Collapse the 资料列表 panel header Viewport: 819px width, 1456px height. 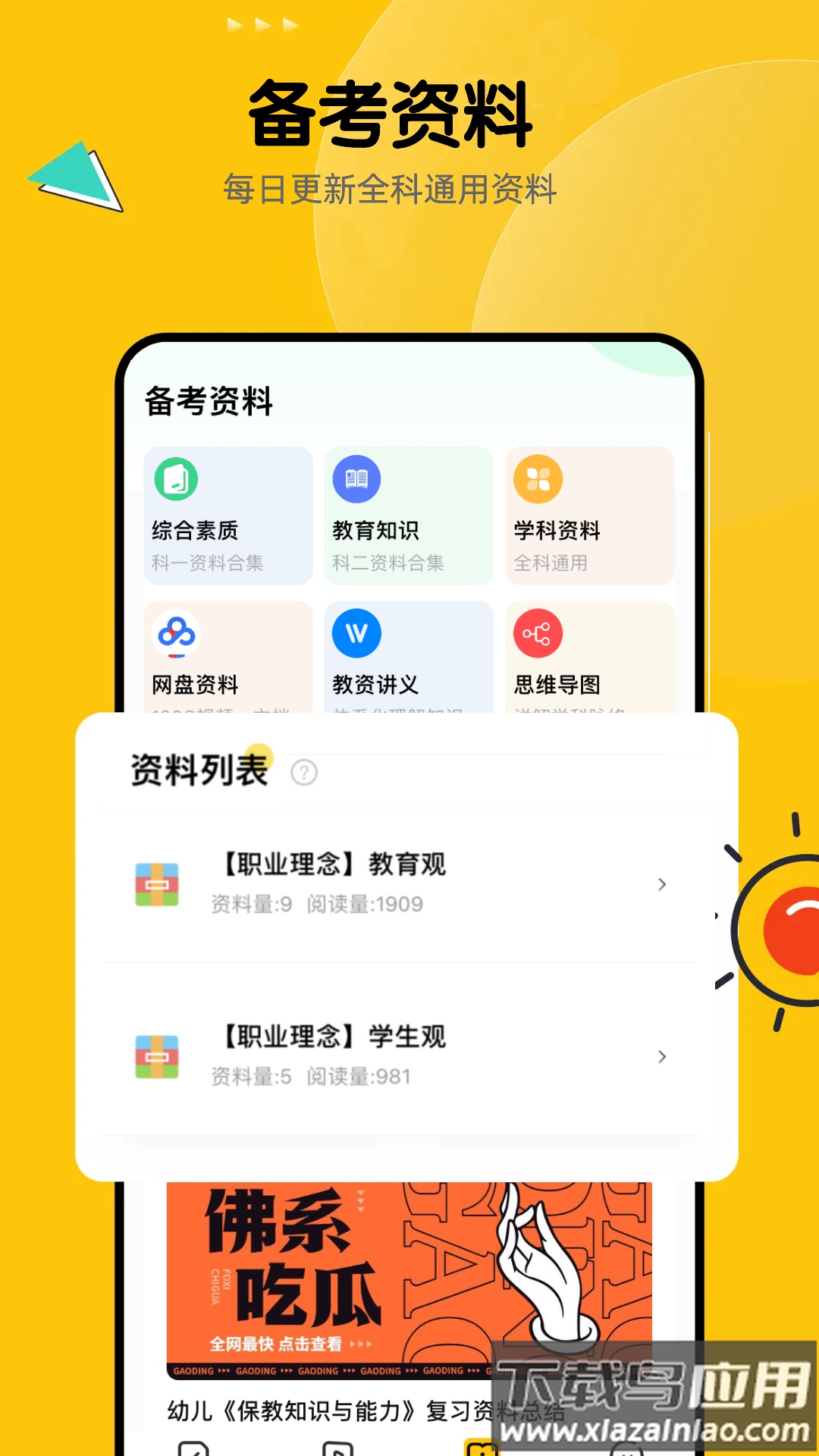[199, 769]
